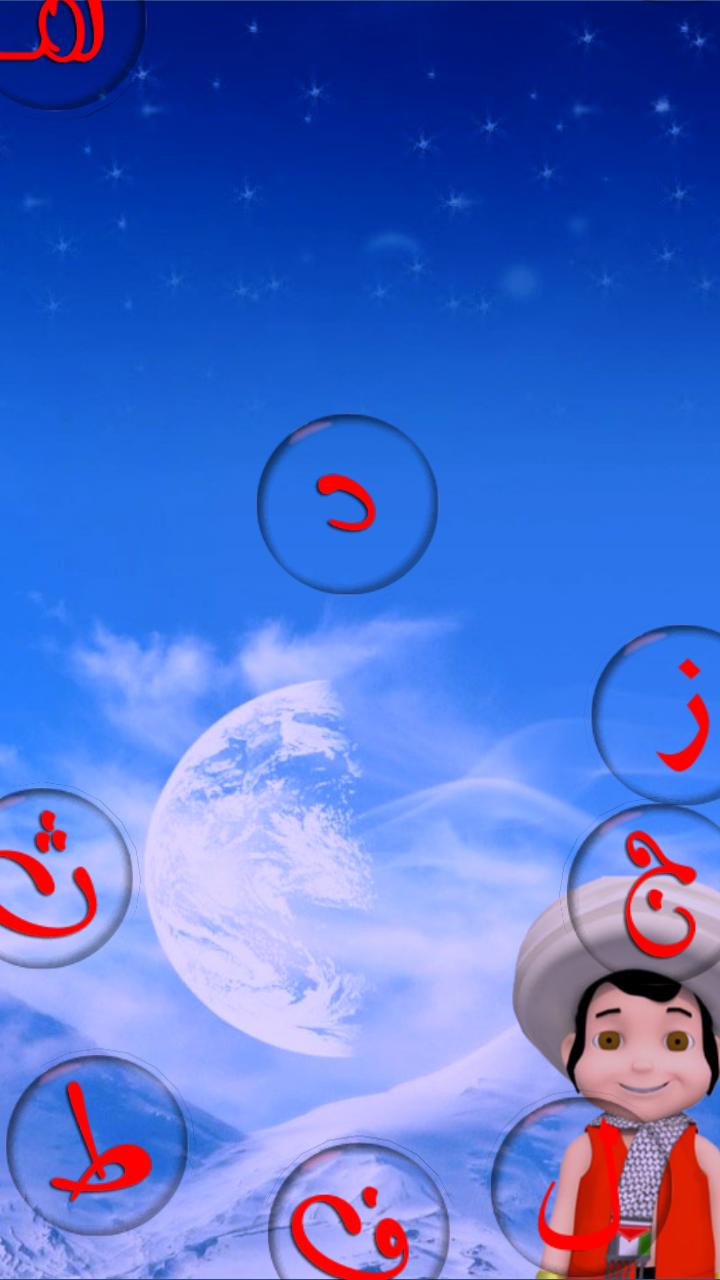The width and height of the screenshot is (720, 1280).
Task: Tap the smiling boy character mascot
Action: pyautogui.click(x=640, y=1060)
